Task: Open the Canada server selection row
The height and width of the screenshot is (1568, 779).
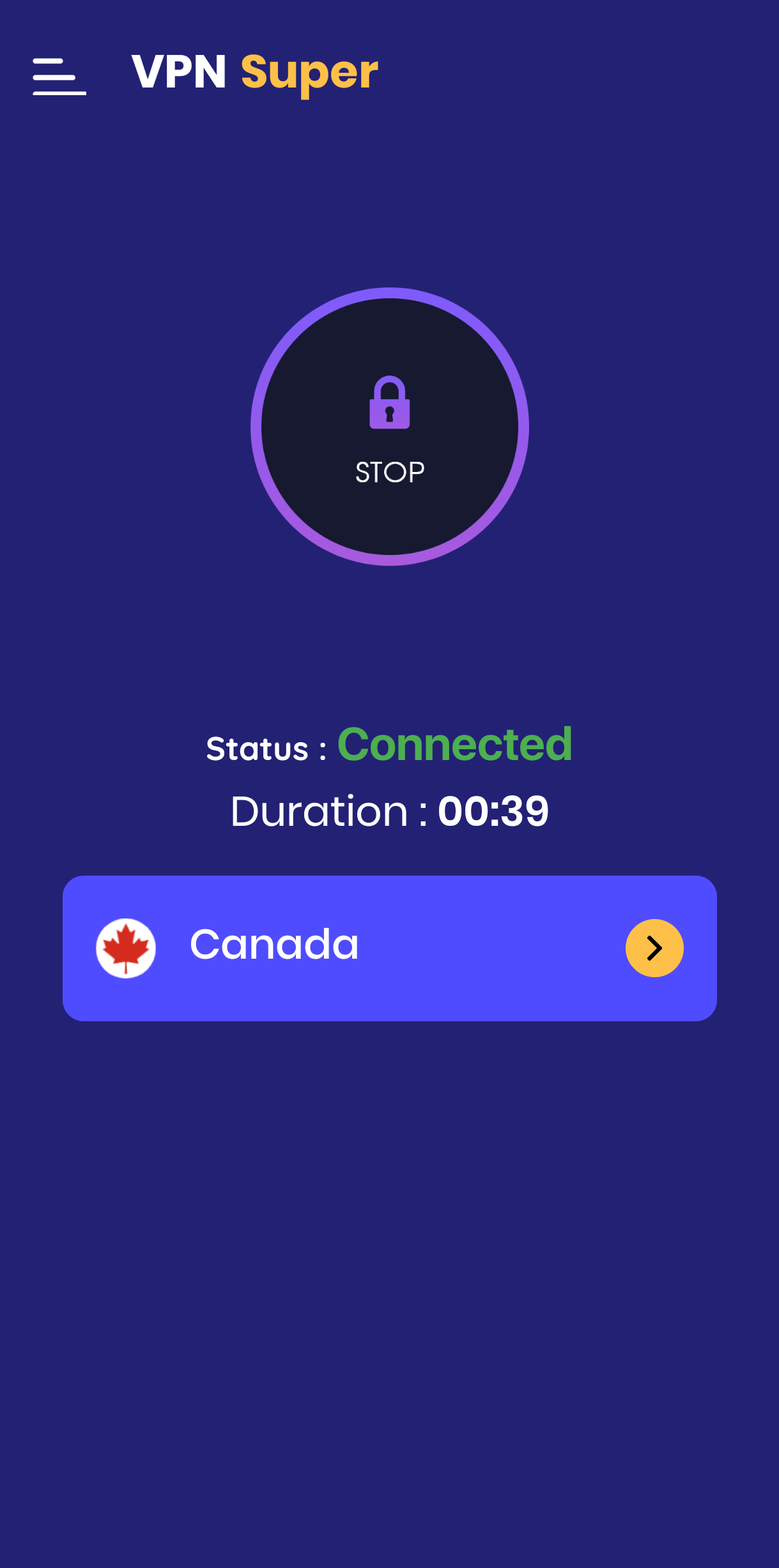Action: [390, 948]
